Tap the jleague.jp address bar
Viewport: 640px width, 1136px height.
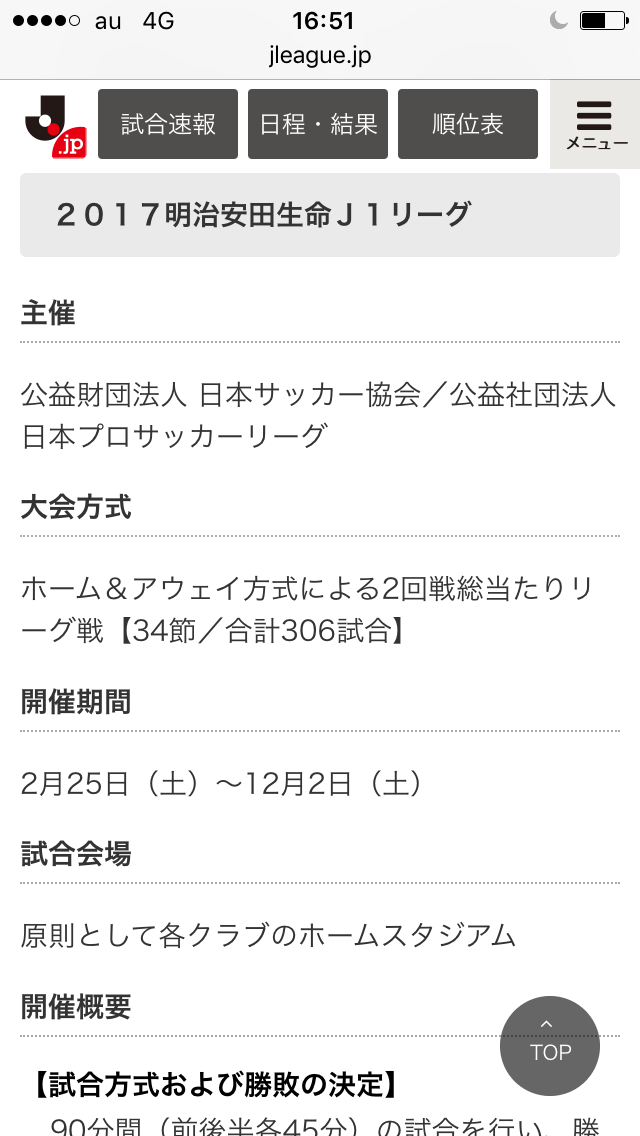click(x=320, y=56)
